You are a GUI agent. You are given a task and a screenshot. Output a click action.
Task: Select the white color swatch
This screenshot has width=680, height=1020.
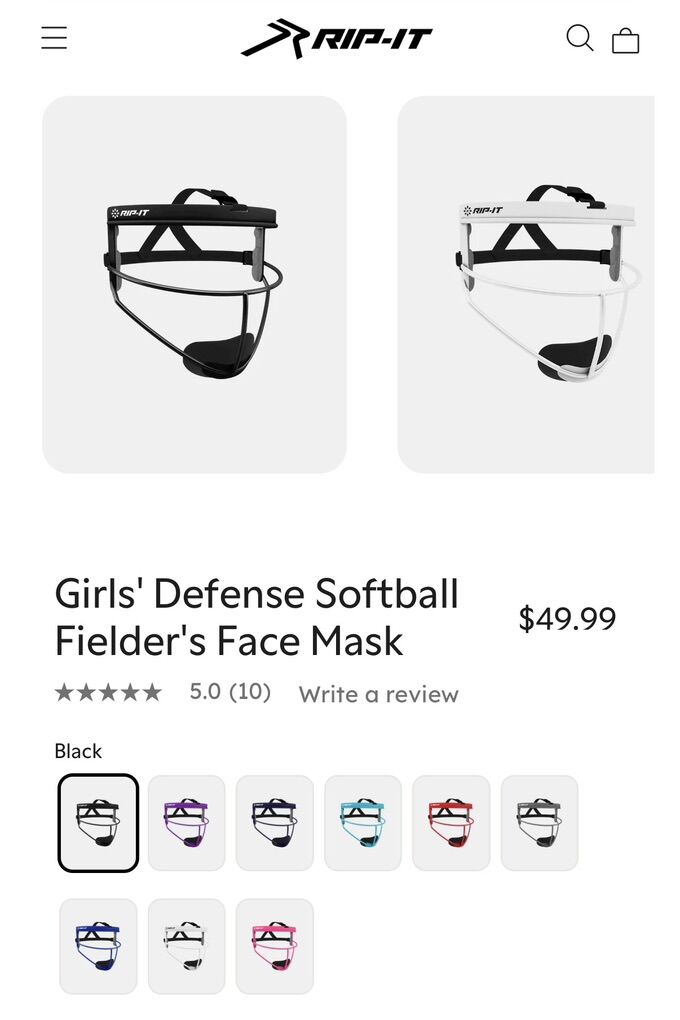[x=186, y=946]
